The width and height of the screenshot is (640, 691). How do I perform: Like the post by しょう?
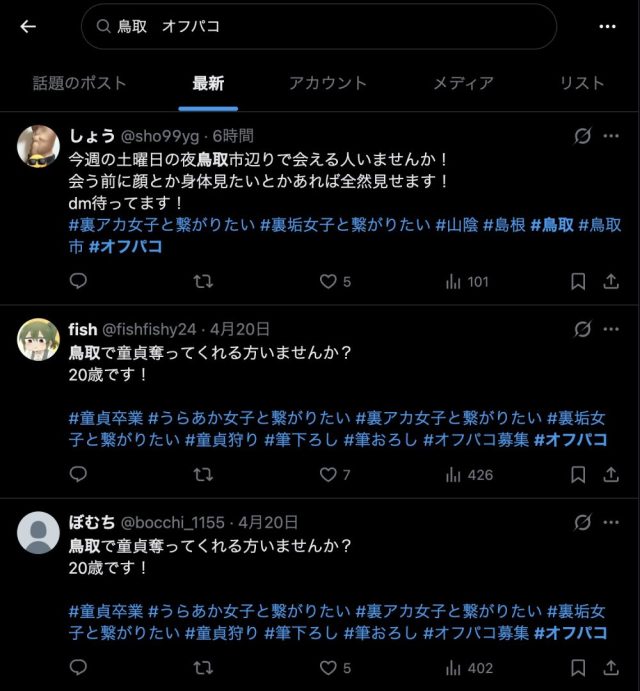tap(328, 282)
